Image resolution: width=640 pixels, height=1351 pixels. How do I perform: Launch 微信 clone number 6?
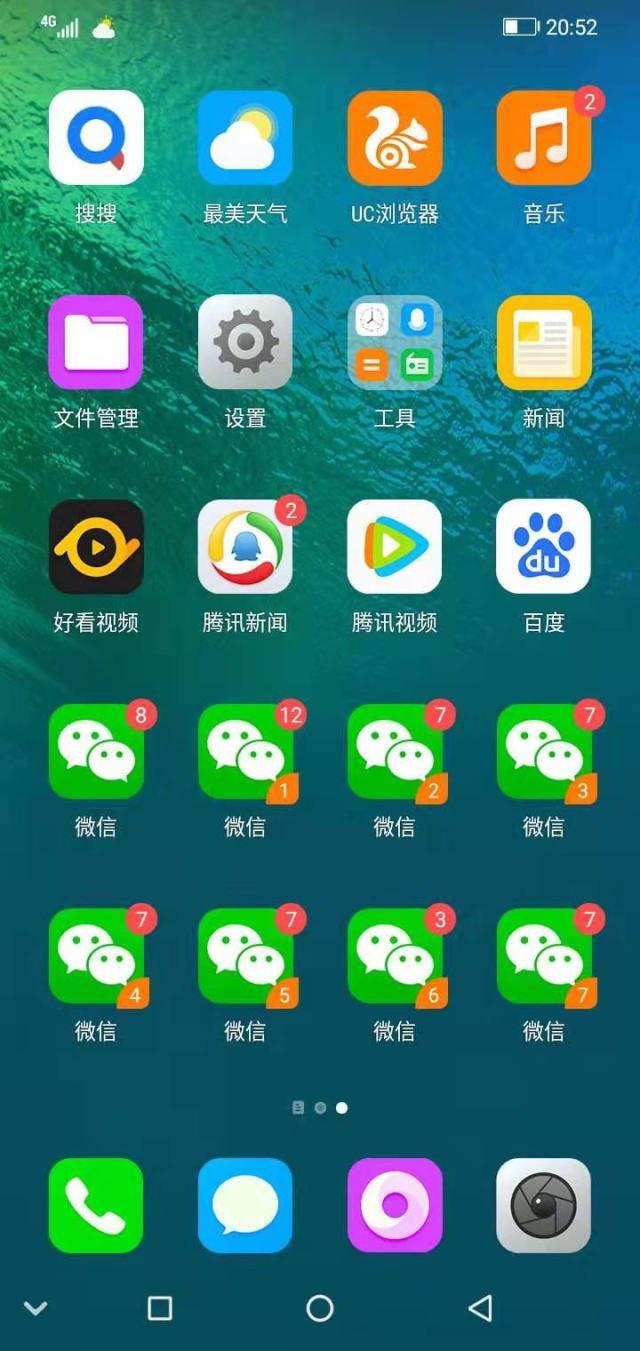394,955
